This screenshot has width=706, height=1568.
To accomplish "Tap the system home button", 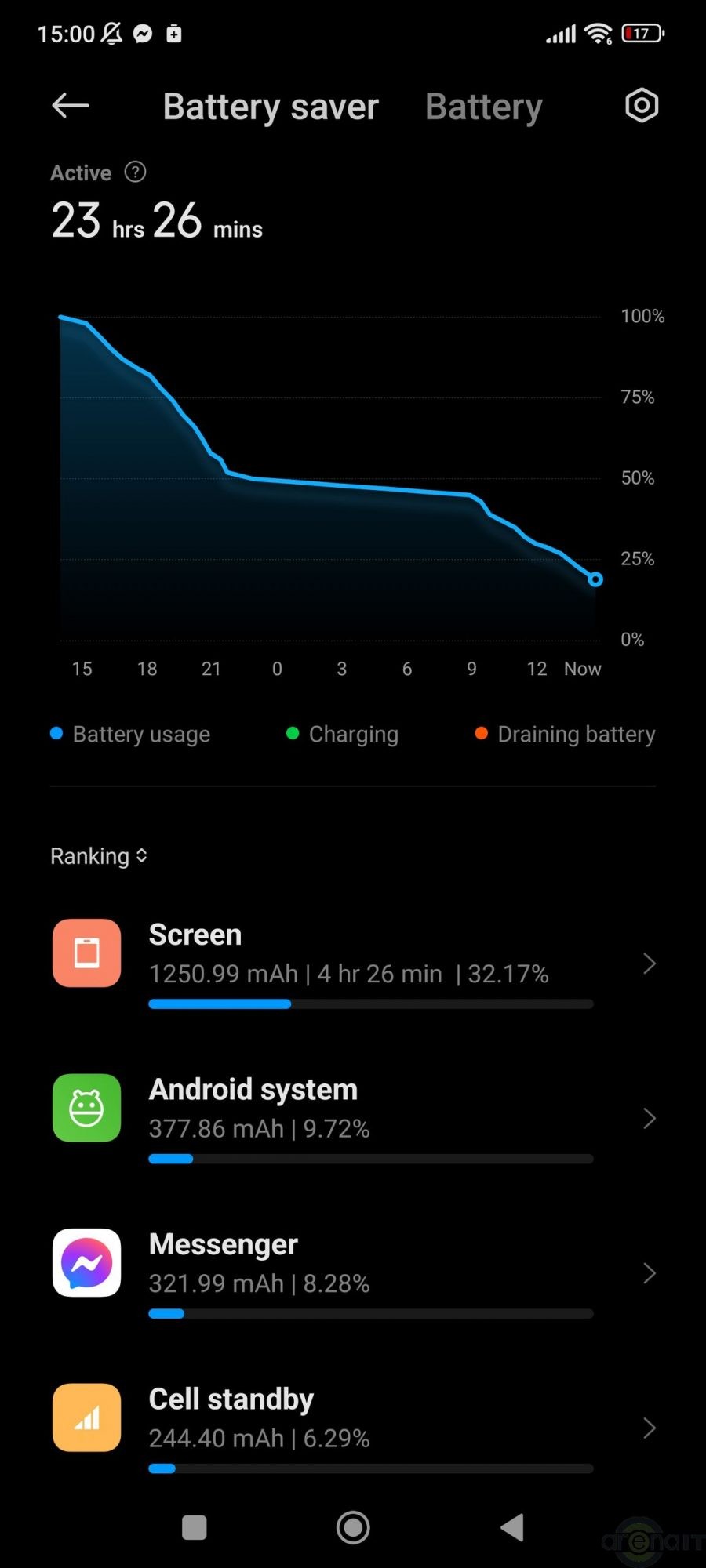I will click(x=353, y=1527).
